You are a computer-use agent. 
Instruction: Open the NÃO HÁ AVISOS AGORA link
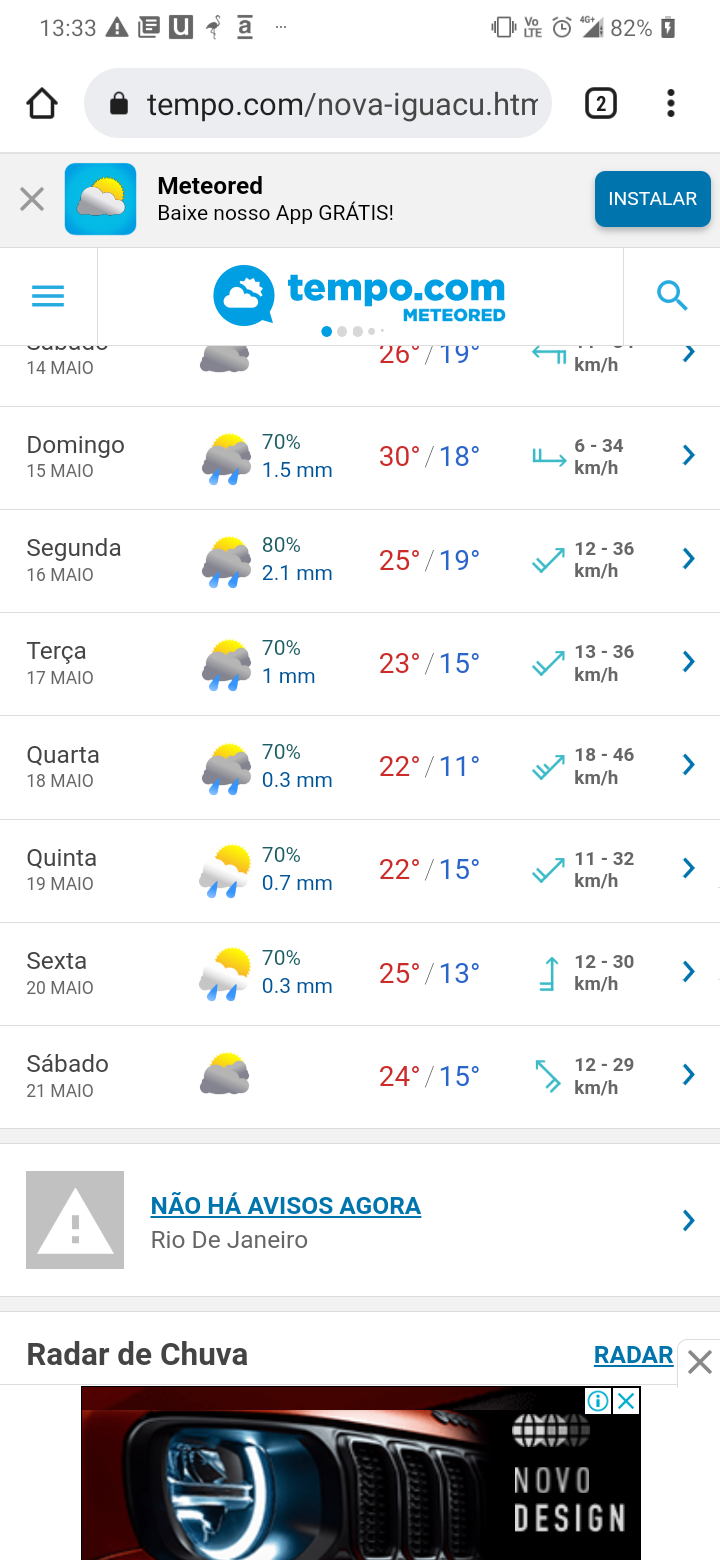(x=285, y=1206)
